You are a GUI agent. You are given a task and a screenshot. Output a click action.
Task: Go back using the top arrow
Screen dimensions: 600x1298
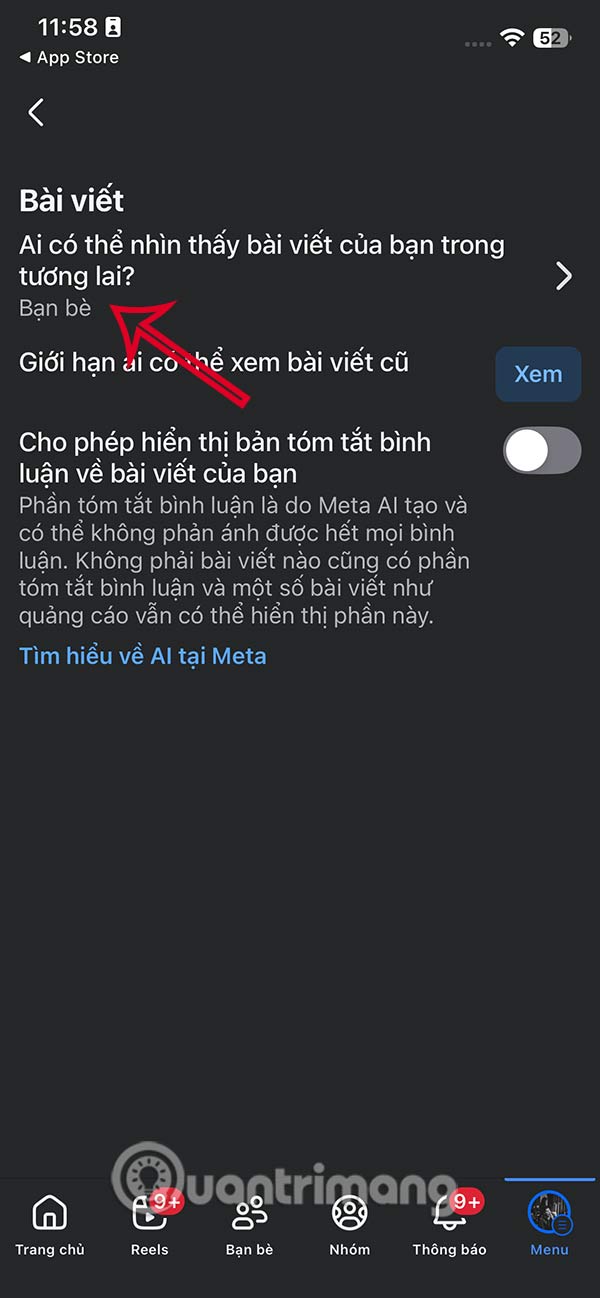coord(37,112)
